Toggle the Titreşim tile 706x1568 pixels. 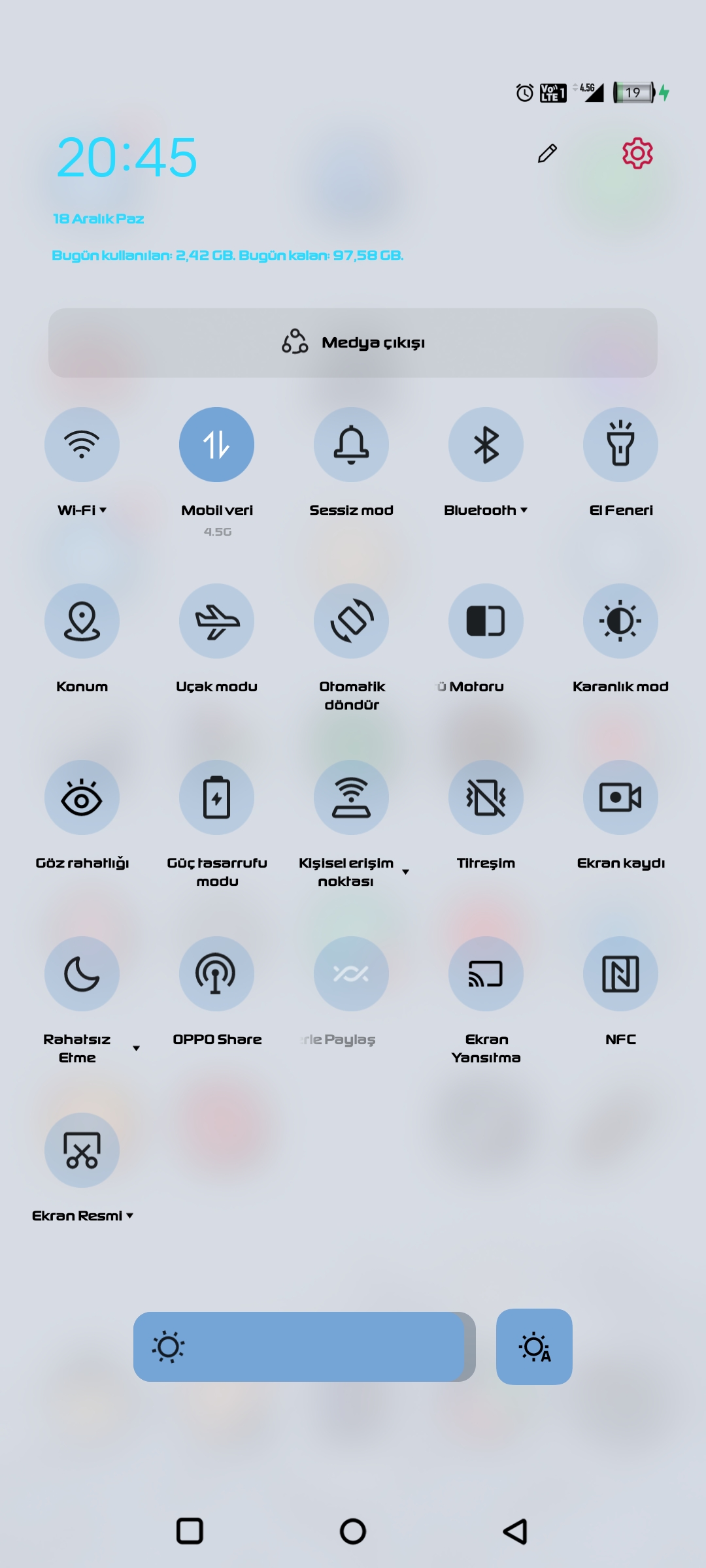pos(486,798)
